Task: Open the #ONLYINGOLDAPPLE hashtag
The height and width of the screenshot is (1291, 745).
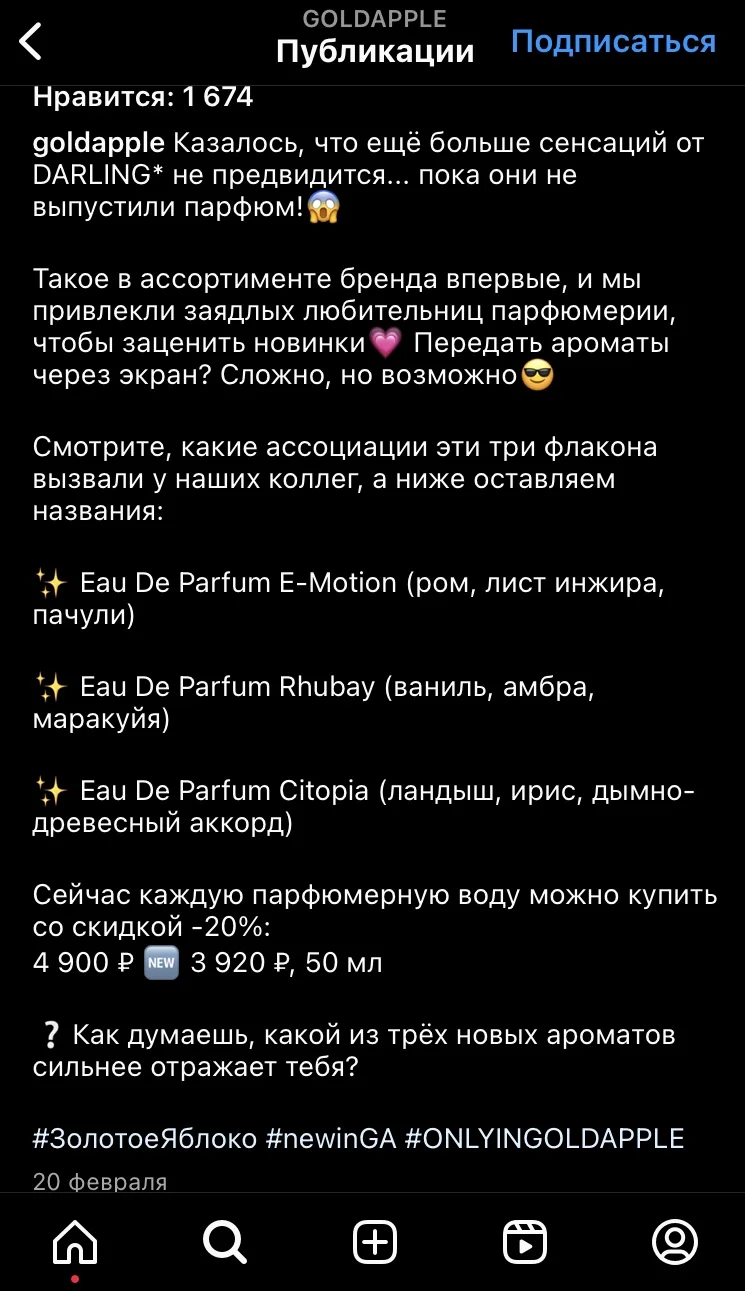Action: 544,1138
